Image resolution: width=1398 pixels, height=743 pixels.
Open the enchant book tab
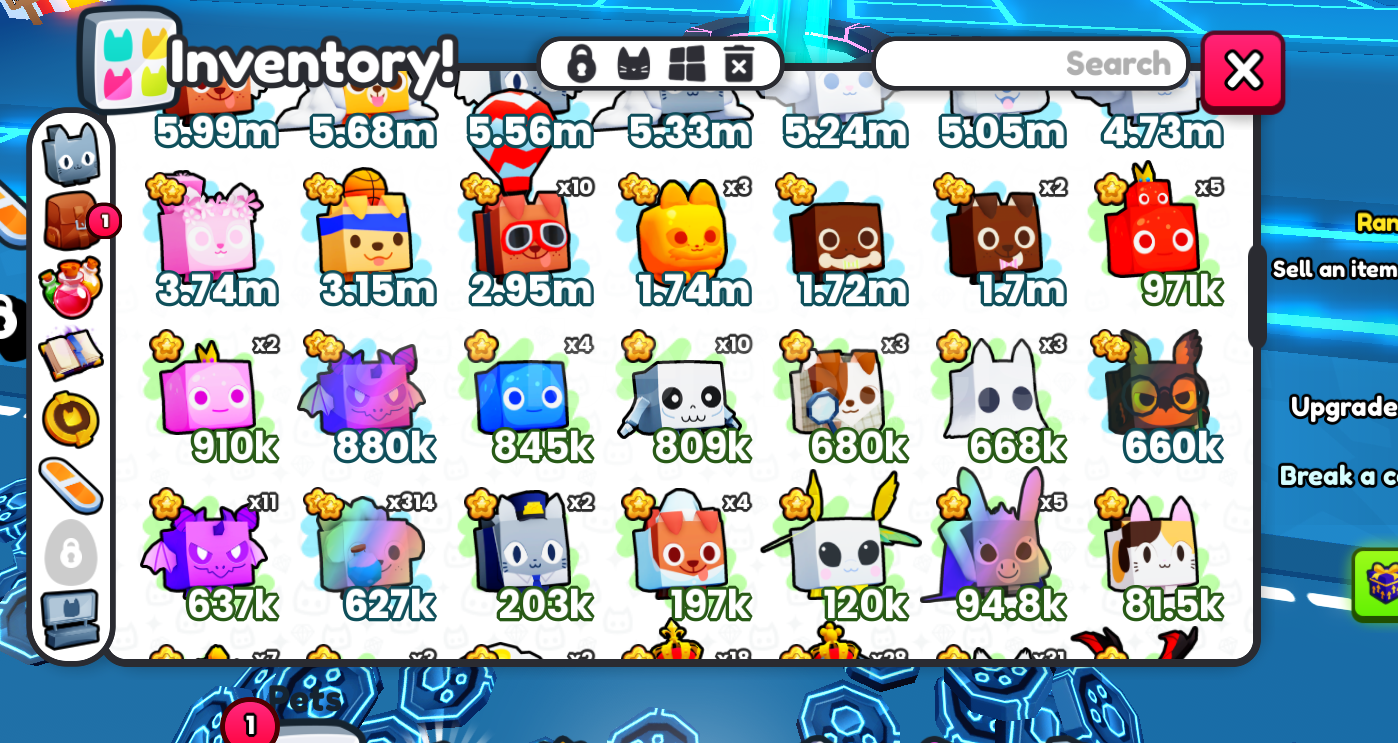pos(70,352)
